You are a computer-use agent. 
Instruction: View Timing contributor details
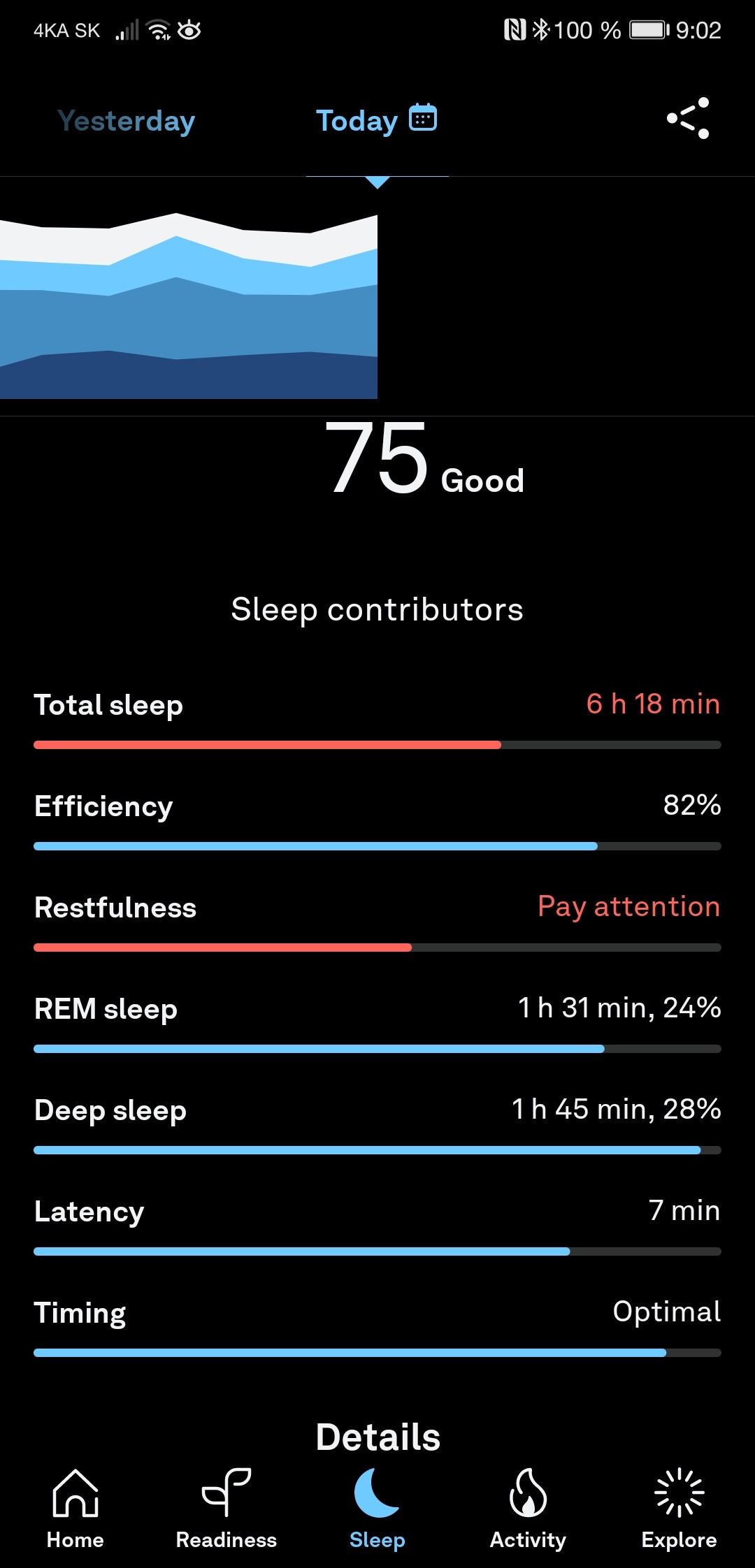pos(377,1326)
